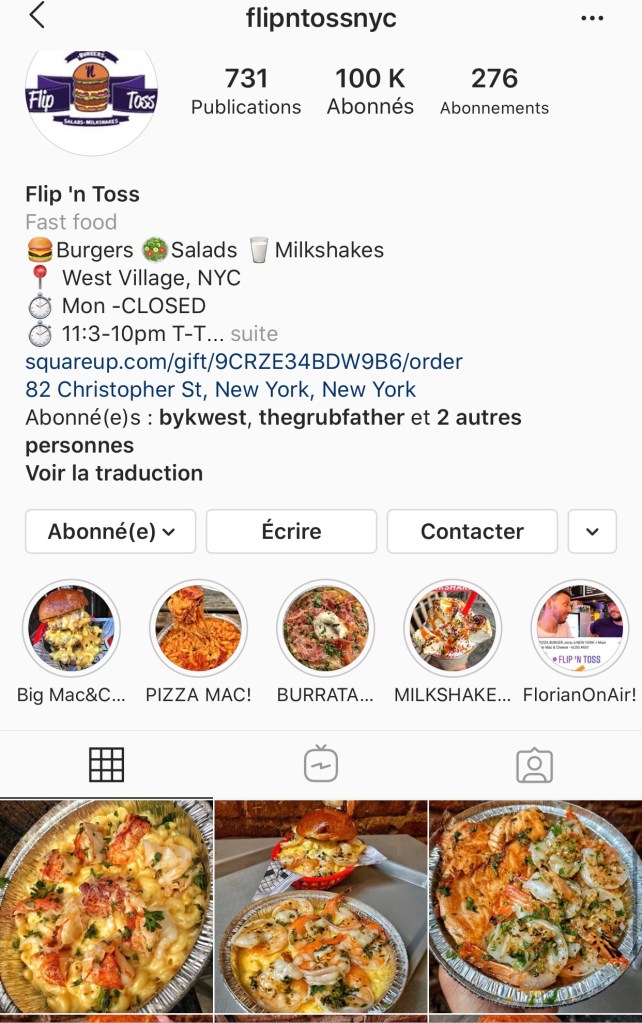
Task: Switch to the IGTV tab
Action: pyautogui.click(x=321, y=765)
